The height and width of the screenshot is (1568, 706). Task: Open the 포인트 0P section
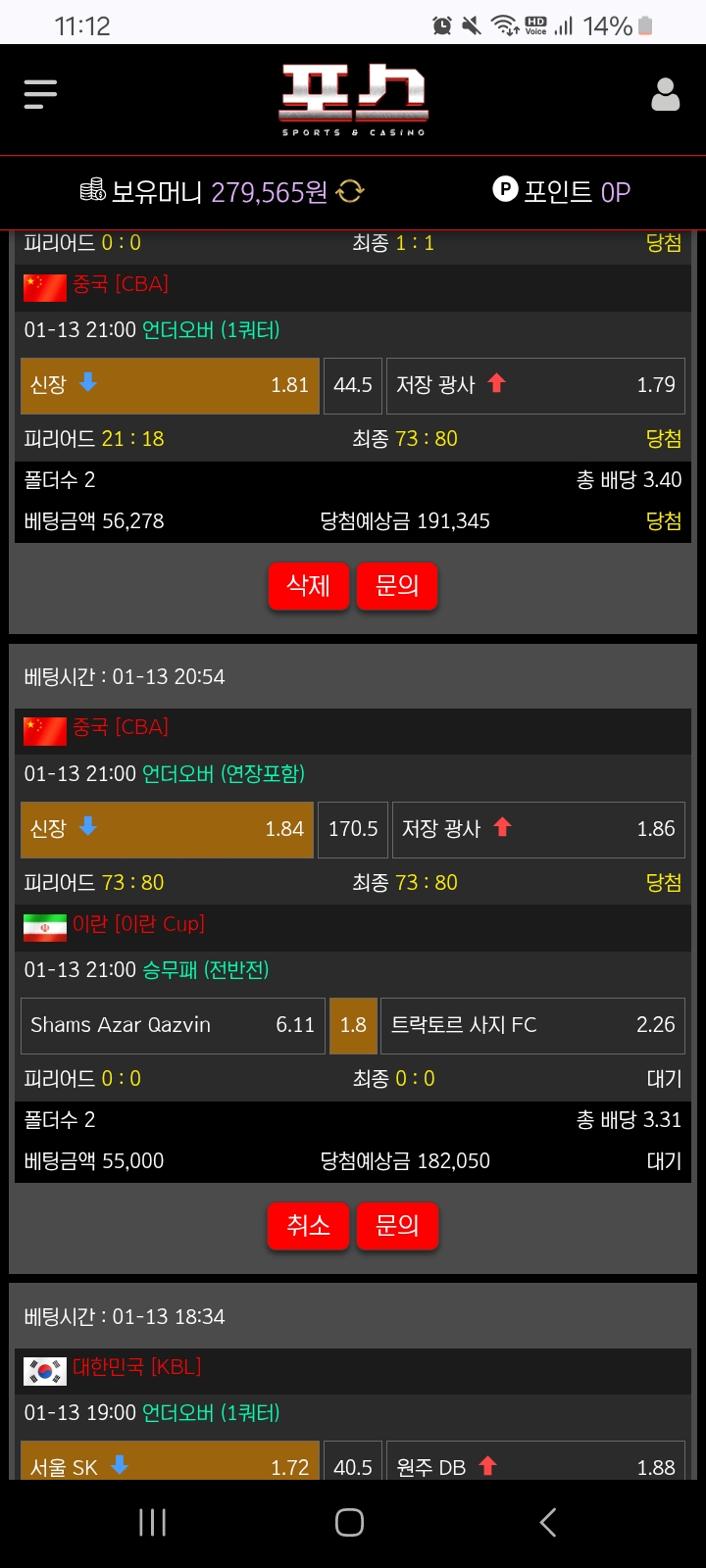coord(562,190)
